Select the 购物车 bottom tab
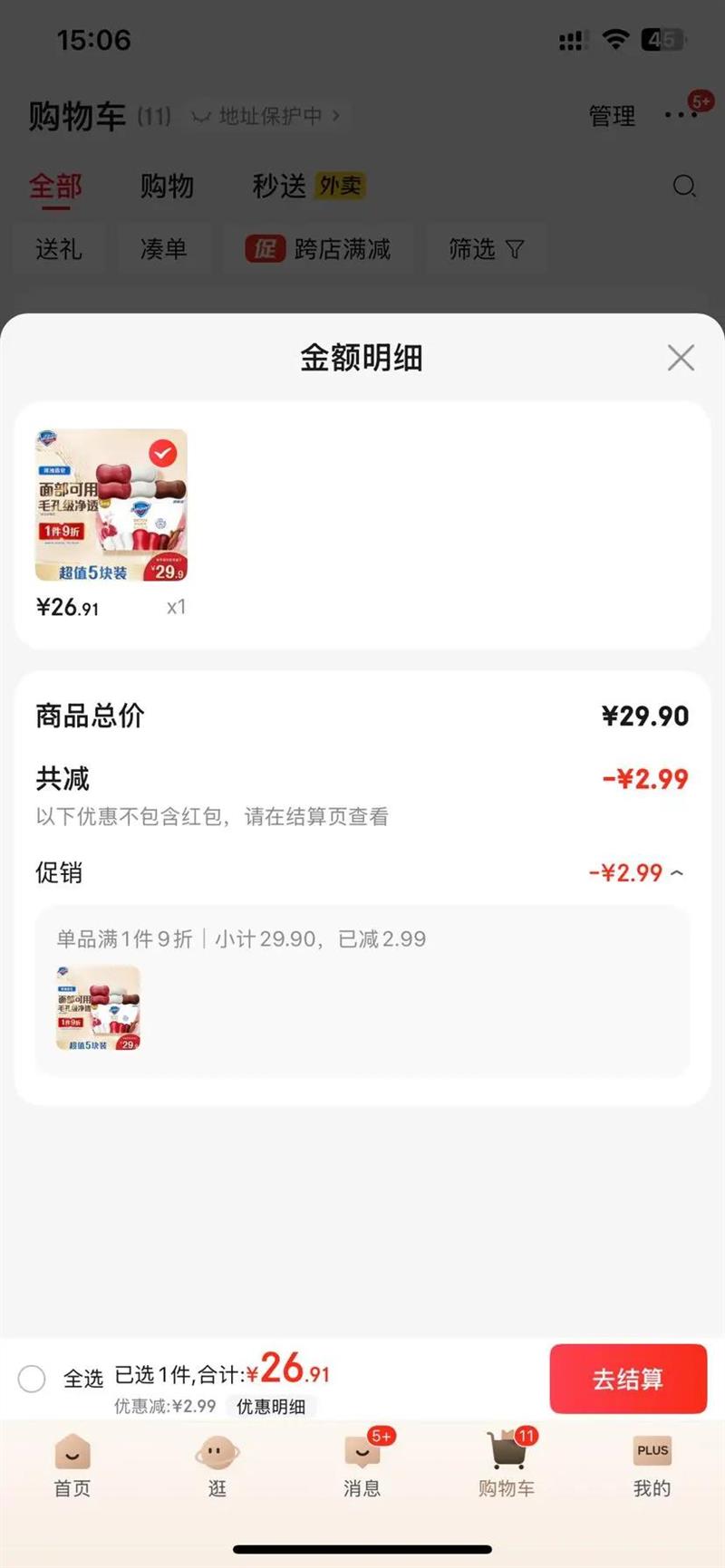This screenshot has height=1568, width=725. pyautogui.click(x=507, y=1464)
